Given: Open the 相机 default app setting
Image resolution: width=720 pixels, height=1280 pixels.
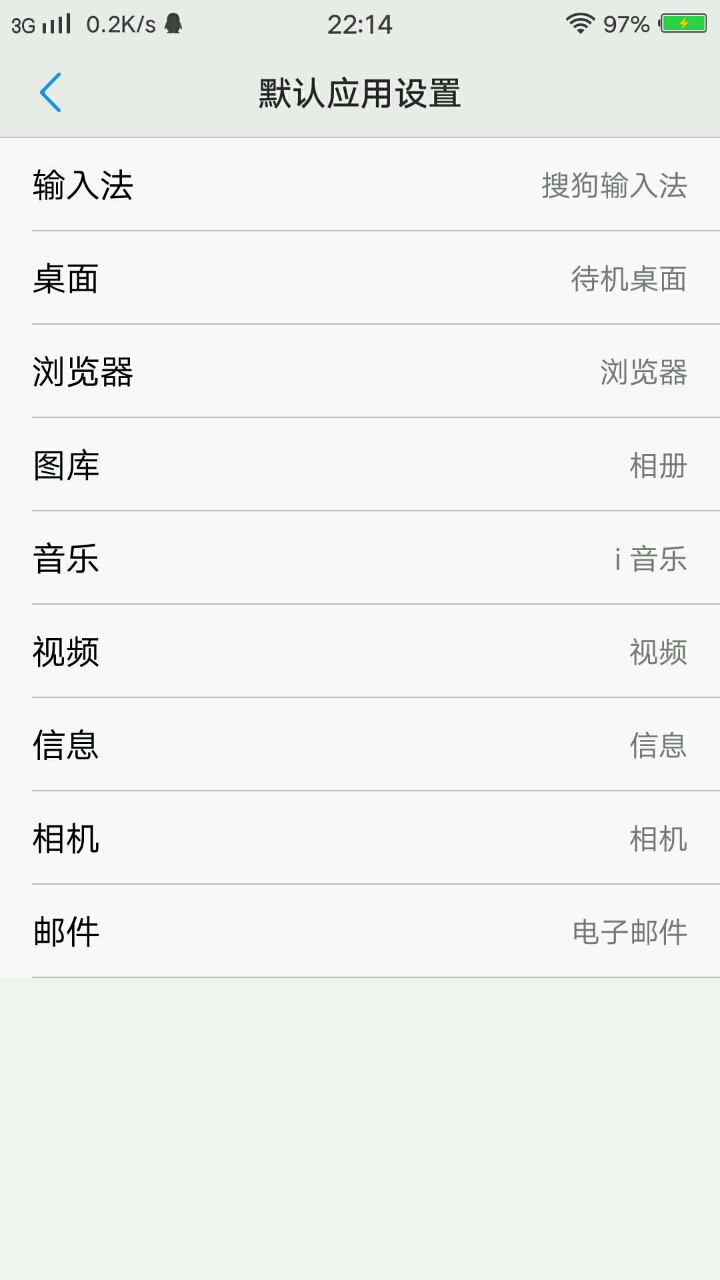Looking at the screenshot, I should click(x=360, y=838).
